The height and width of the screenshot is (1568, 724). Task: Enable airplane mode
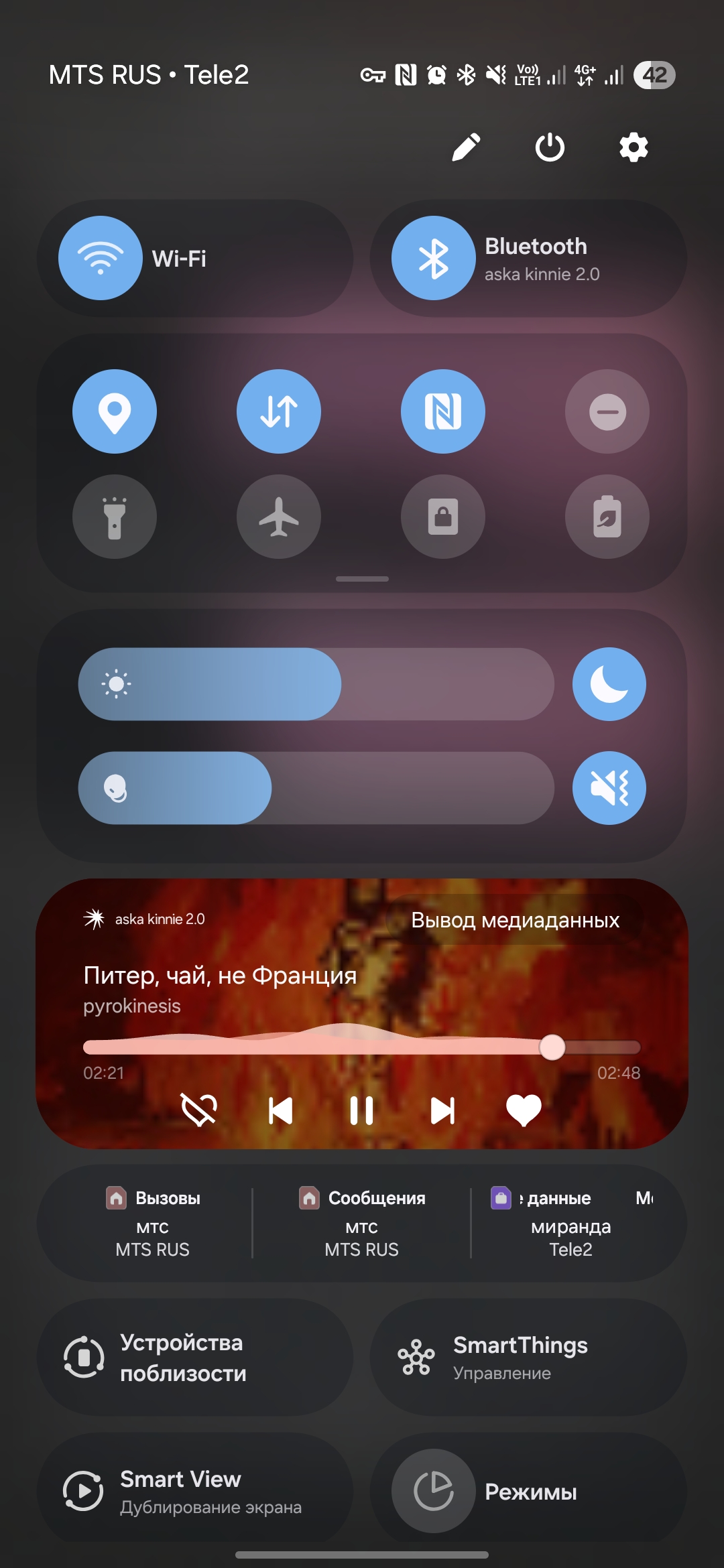(x=279, y=517)
